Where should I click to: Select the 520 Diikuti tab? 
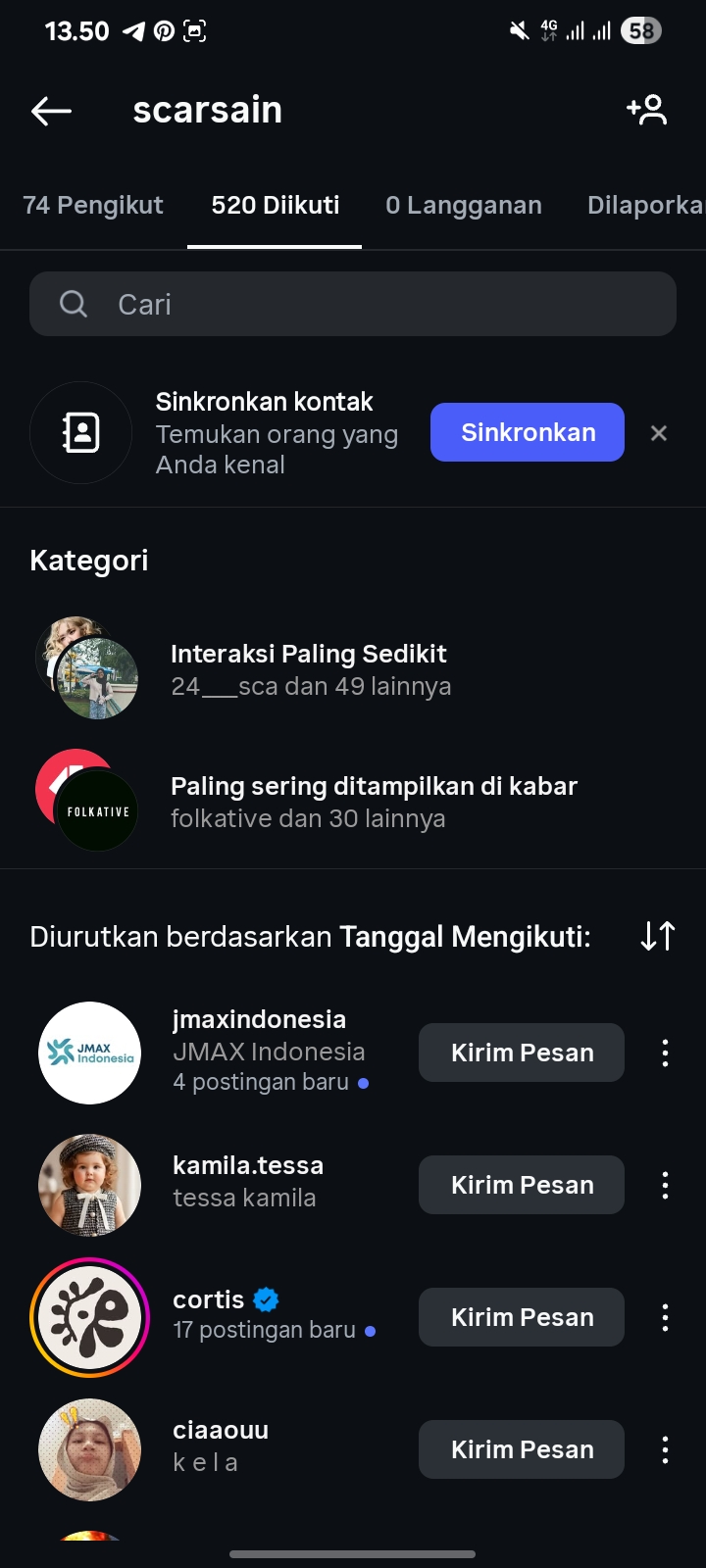coord(276,205)
